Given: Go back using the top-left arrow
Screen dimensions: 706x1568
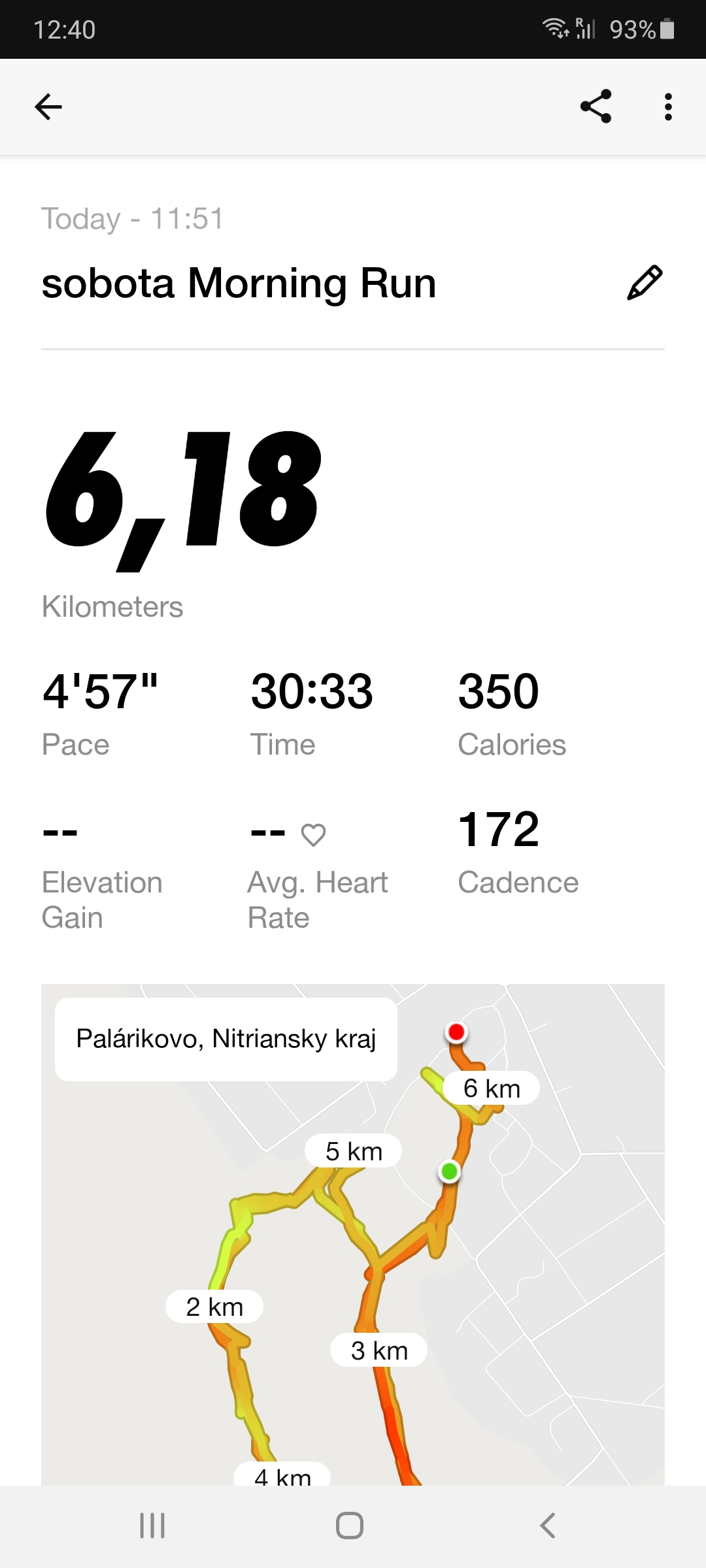Looking at the screenshot, I should pos(48,107).
